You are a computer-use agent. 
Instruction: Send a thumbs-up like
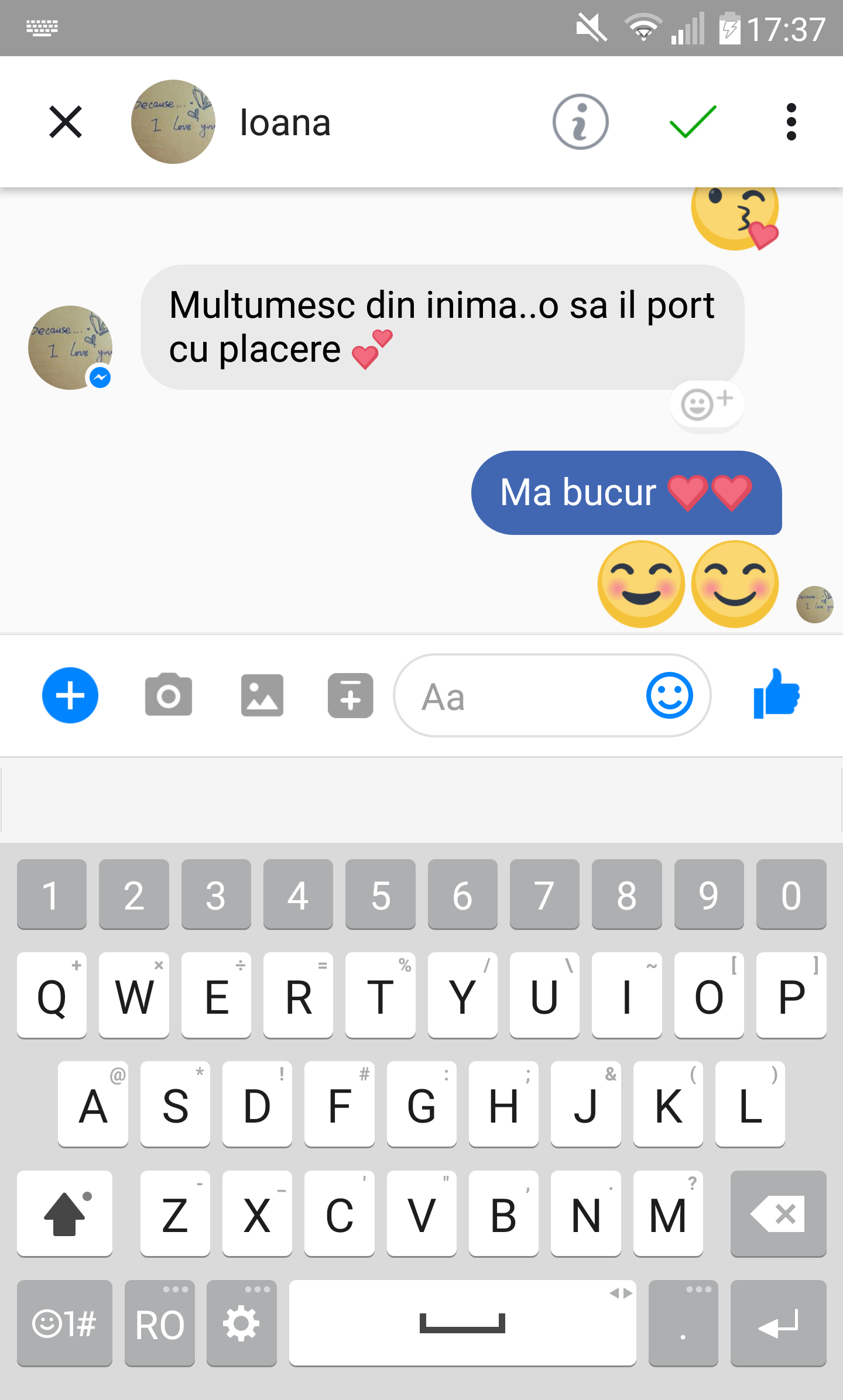(776, 694)
